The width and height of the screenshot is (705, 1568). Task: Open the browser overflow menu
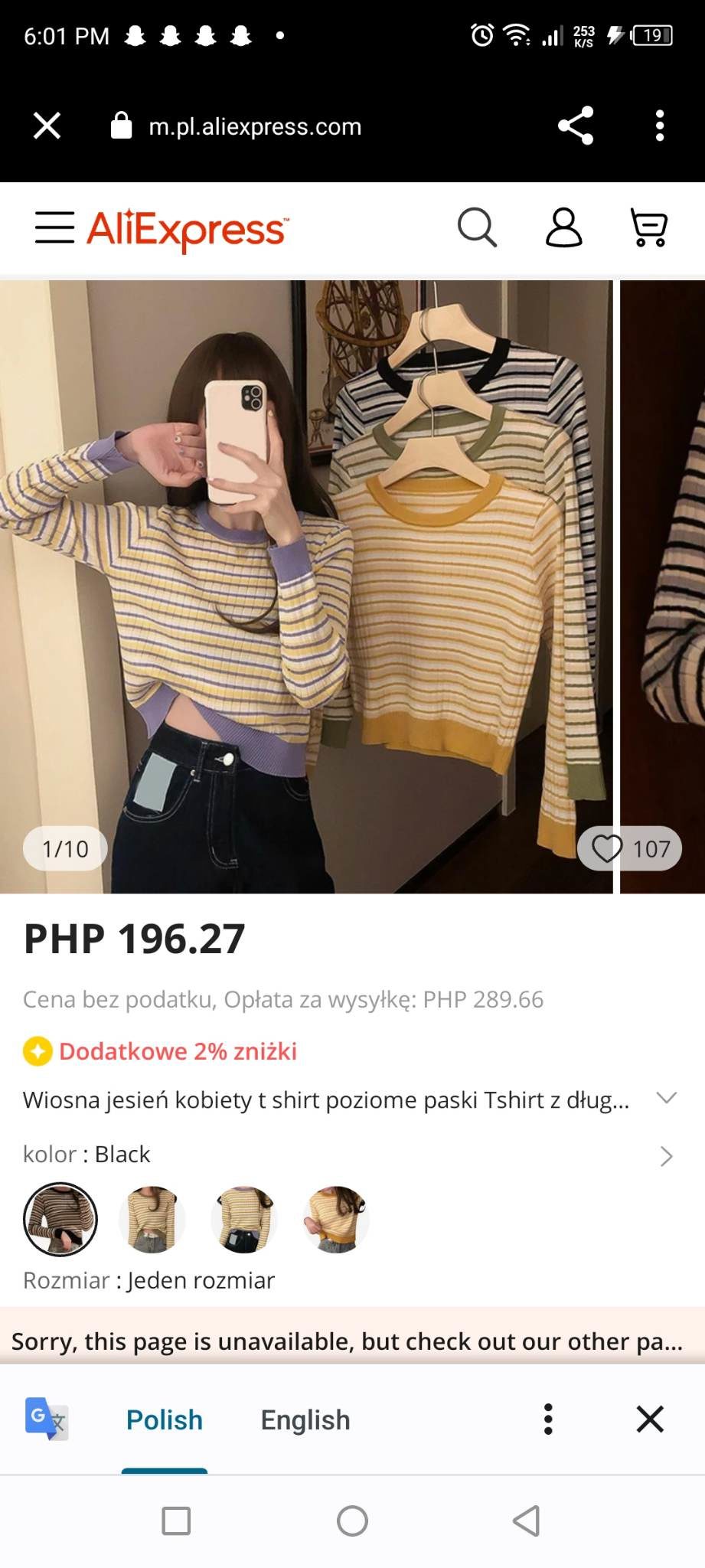(660, 126)
